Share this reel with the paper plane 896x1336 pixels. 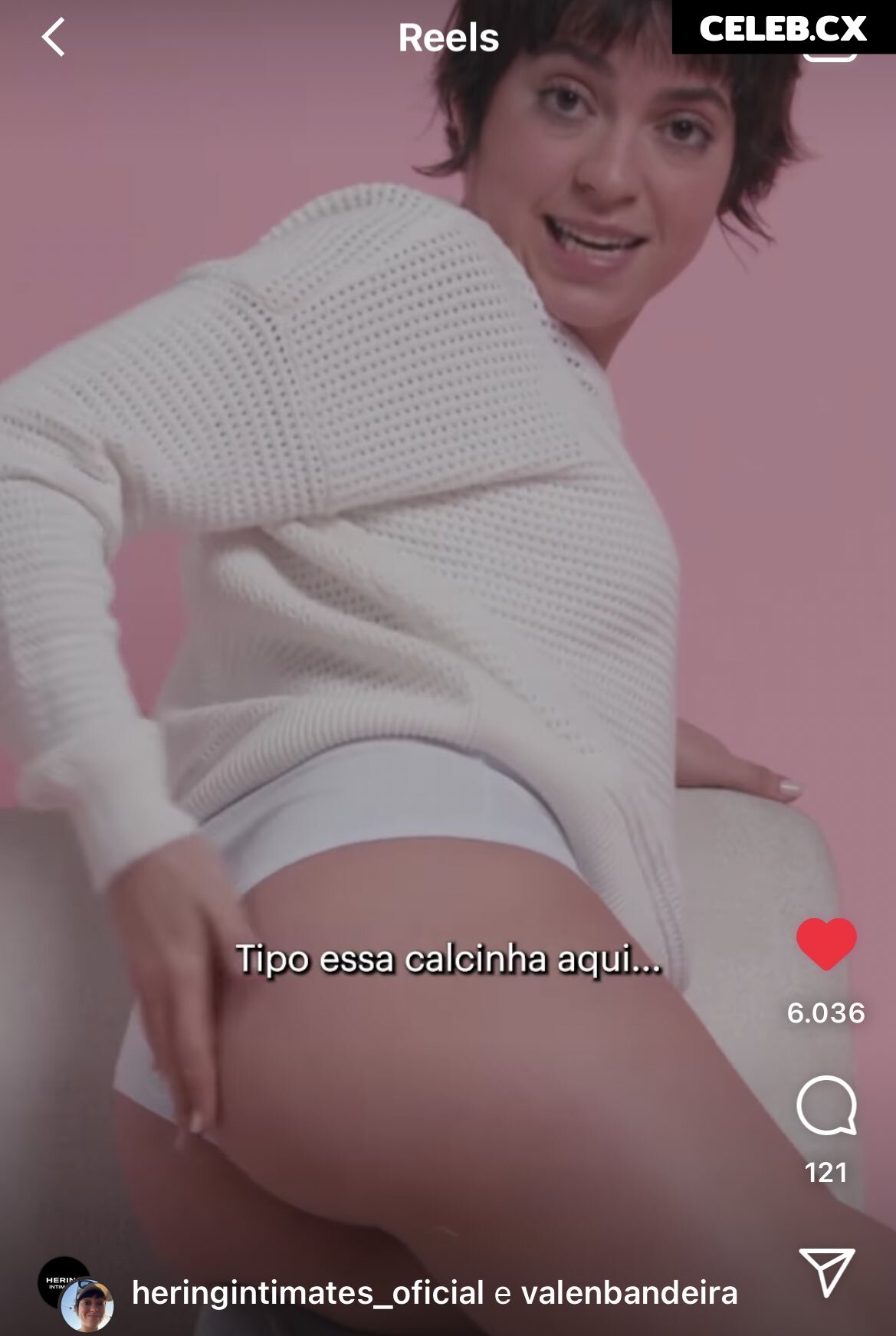point(826,1272)
